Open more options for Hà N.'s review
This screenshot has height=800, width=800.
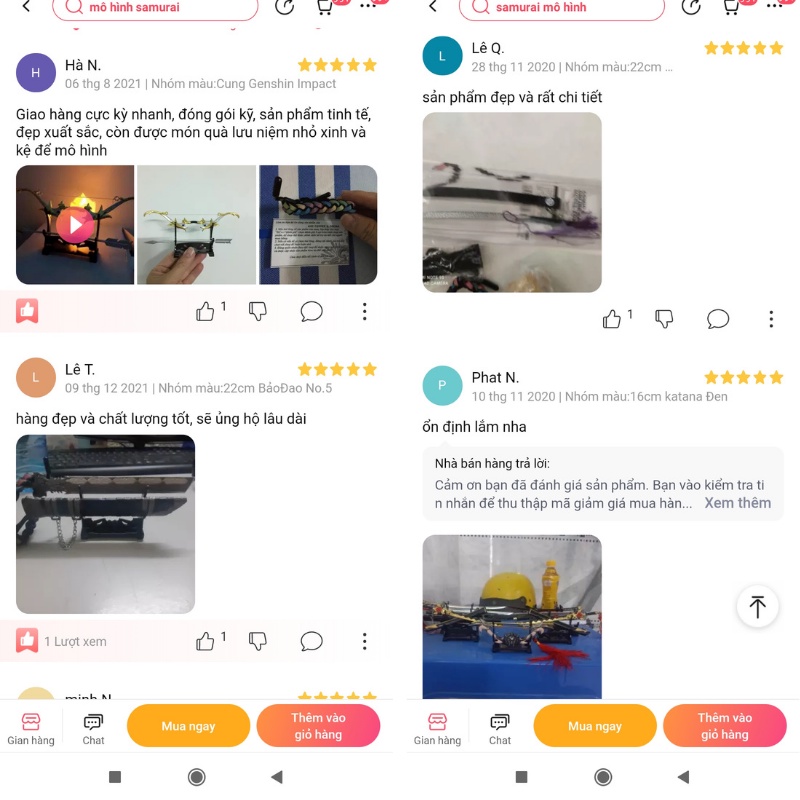pyautogui.click(x=364, y=312)
